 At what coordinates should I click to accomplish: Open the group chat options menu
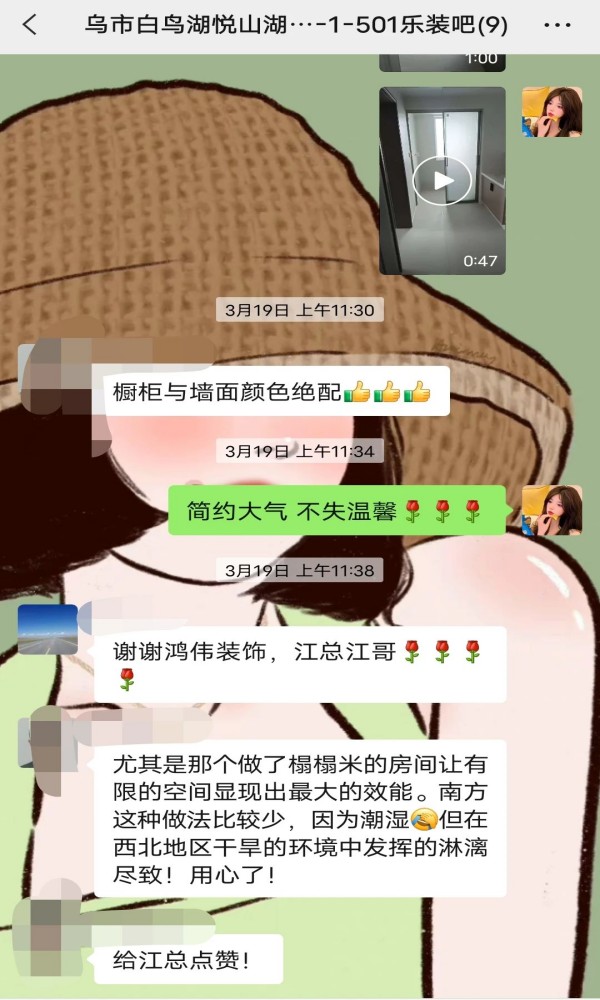[x=559, y=26]
